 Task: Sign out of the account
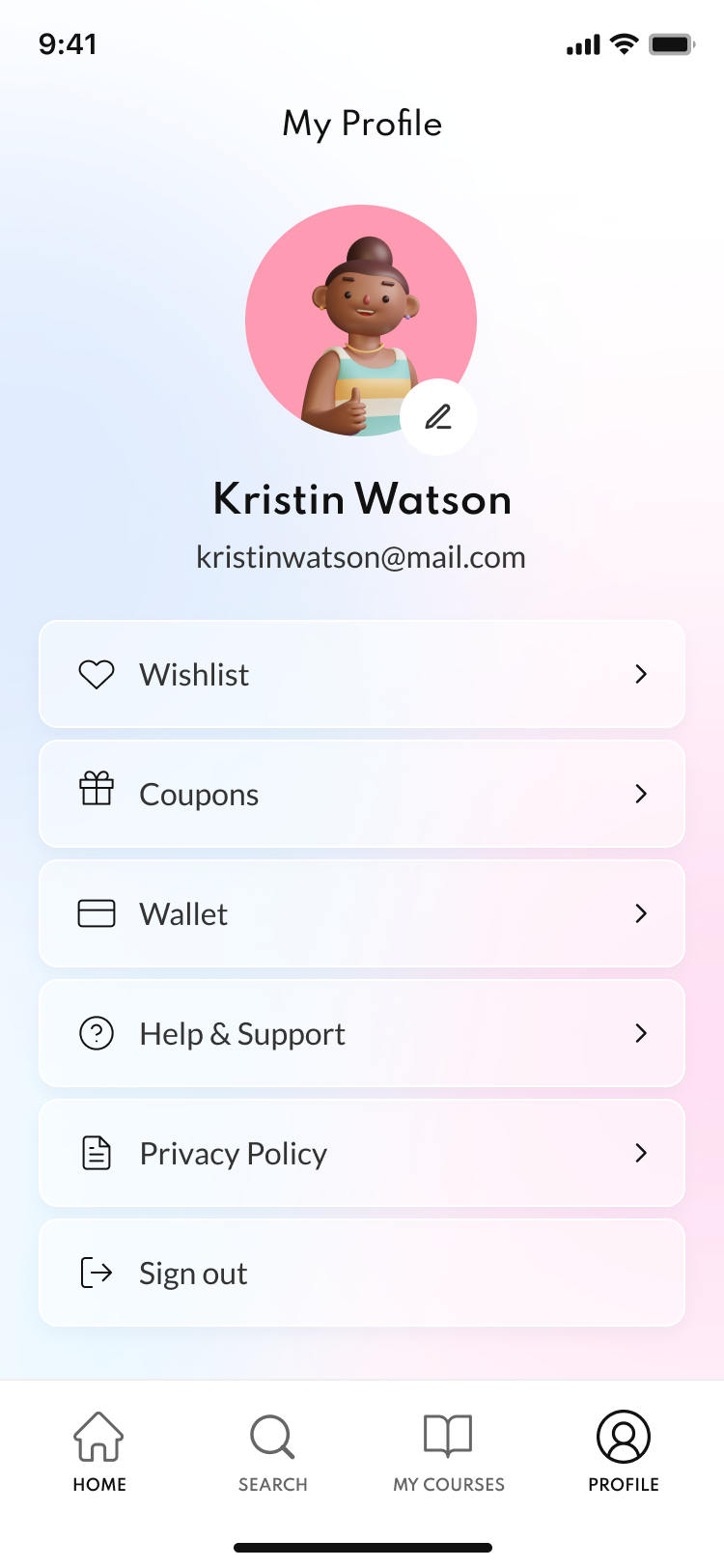[x=361, y=1273]
